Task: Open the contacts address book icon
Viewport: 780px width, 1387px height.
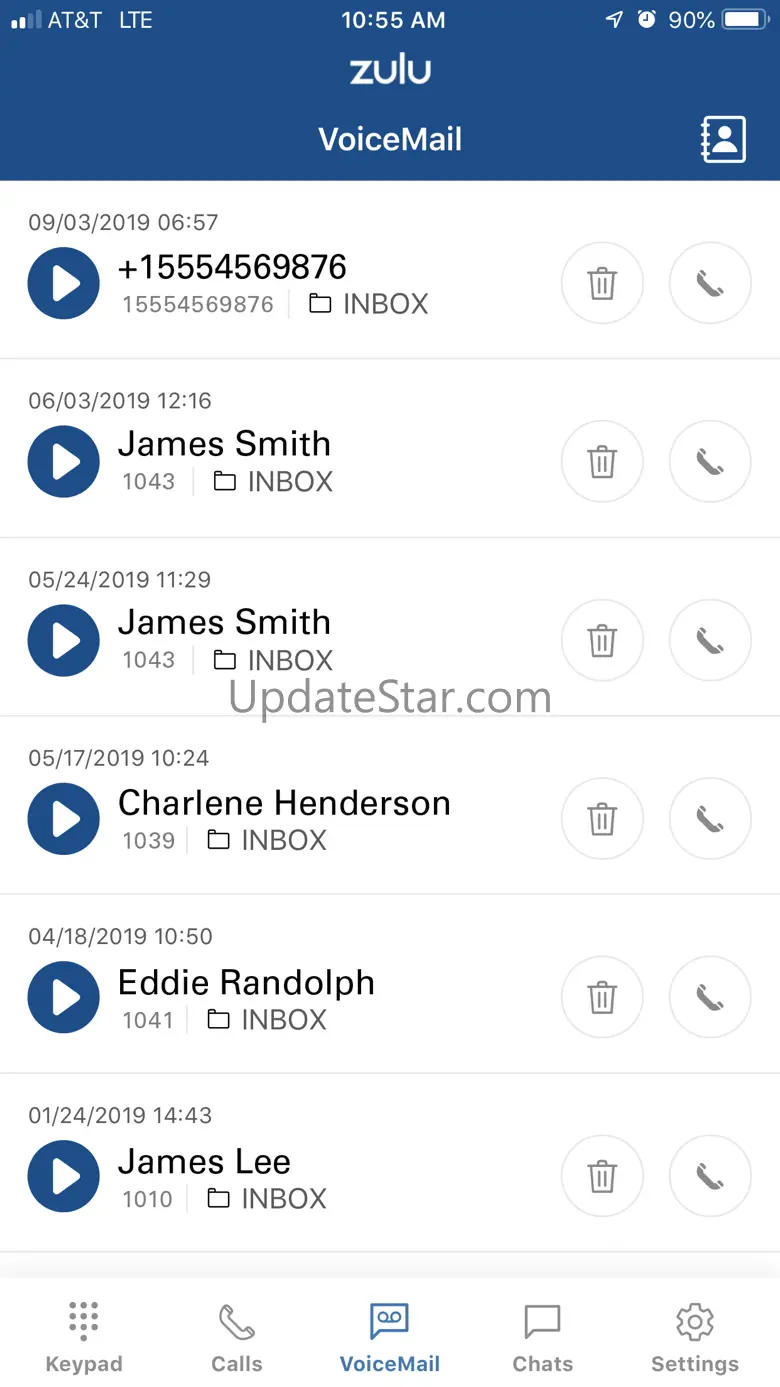Action: [723, 139]
